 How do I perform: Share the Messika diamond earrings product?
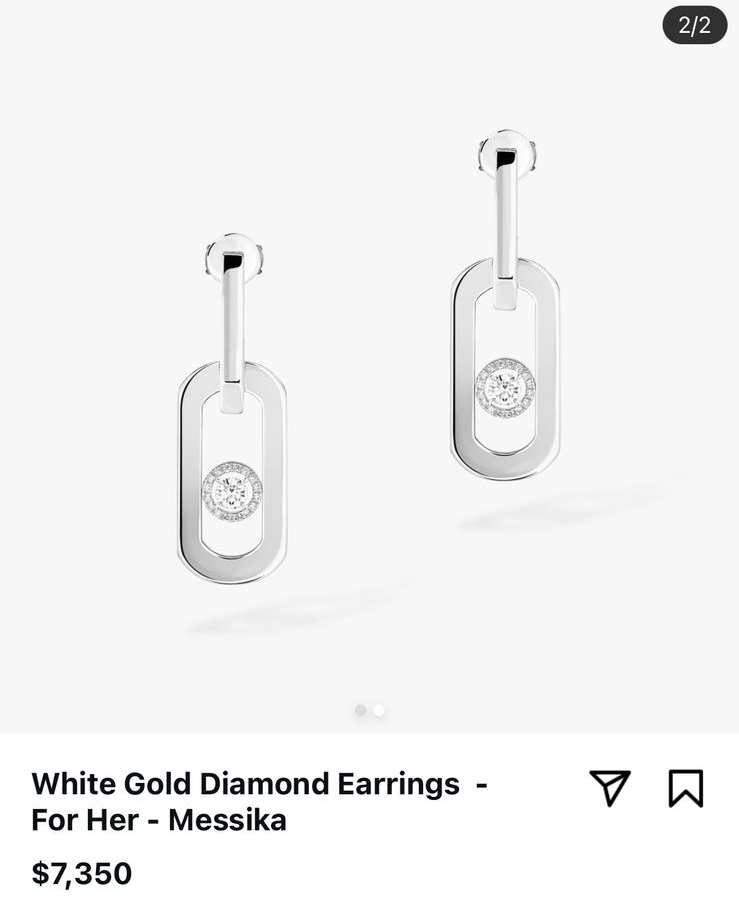point(609,788)
